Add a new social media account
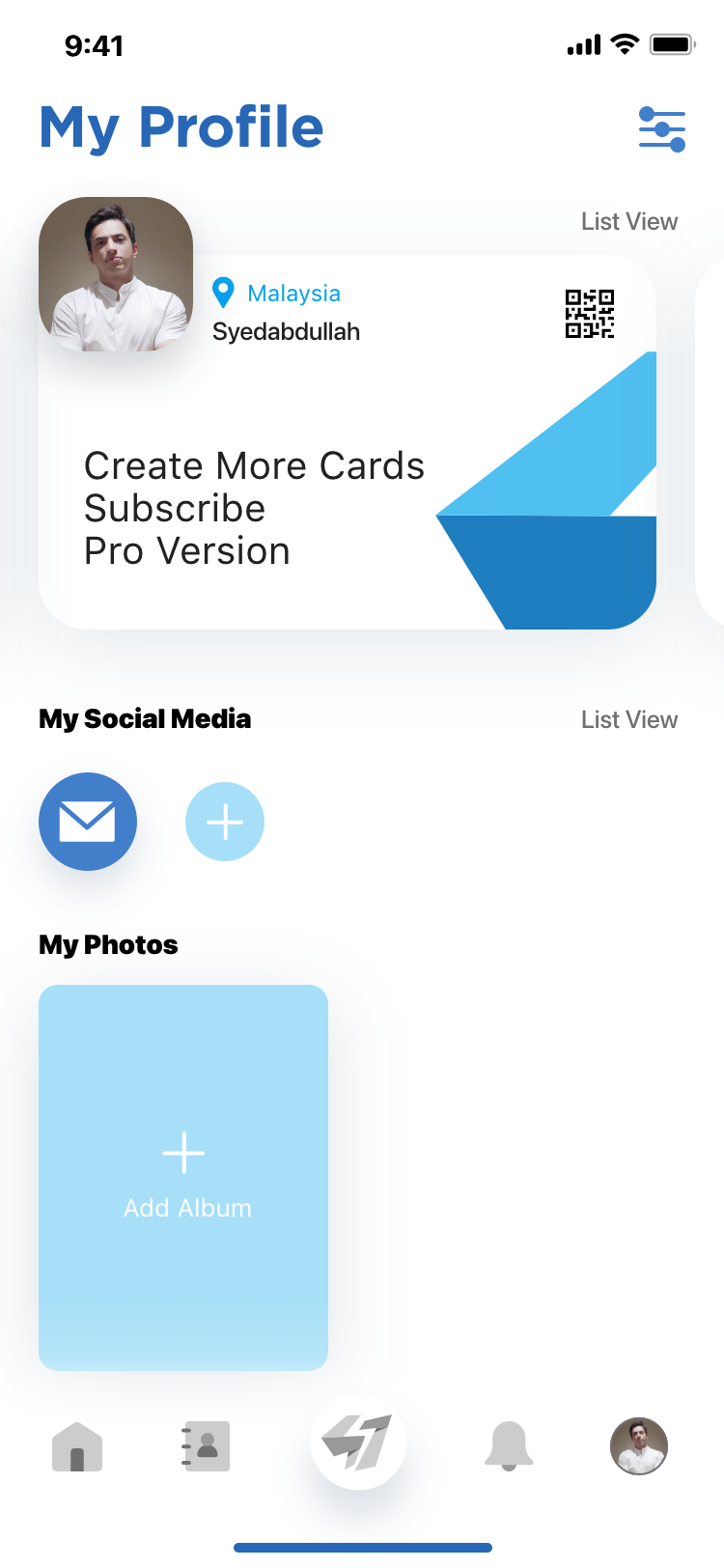 coord(225,822)
